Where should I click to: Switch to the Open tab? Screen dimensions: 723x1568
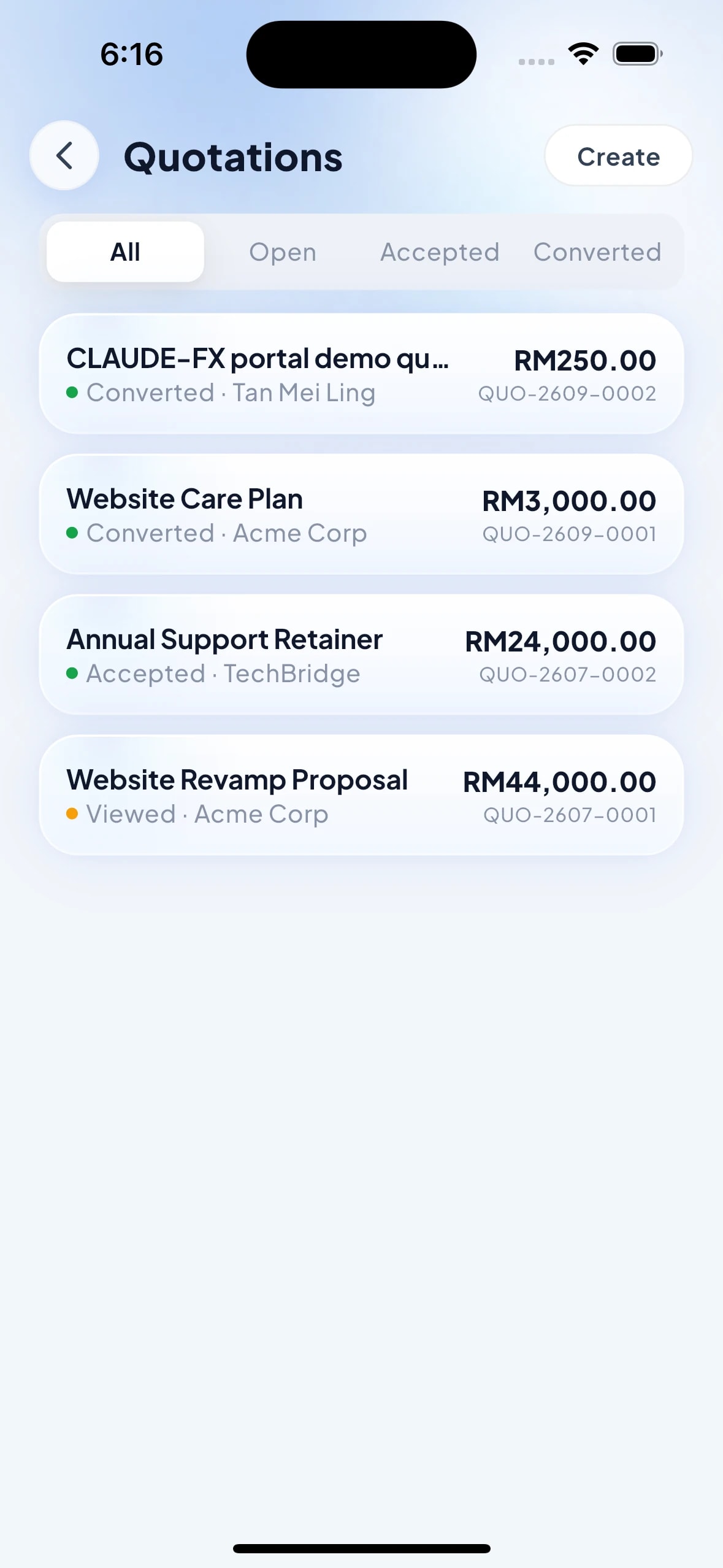pyautogui.click(x=283, y=252)
